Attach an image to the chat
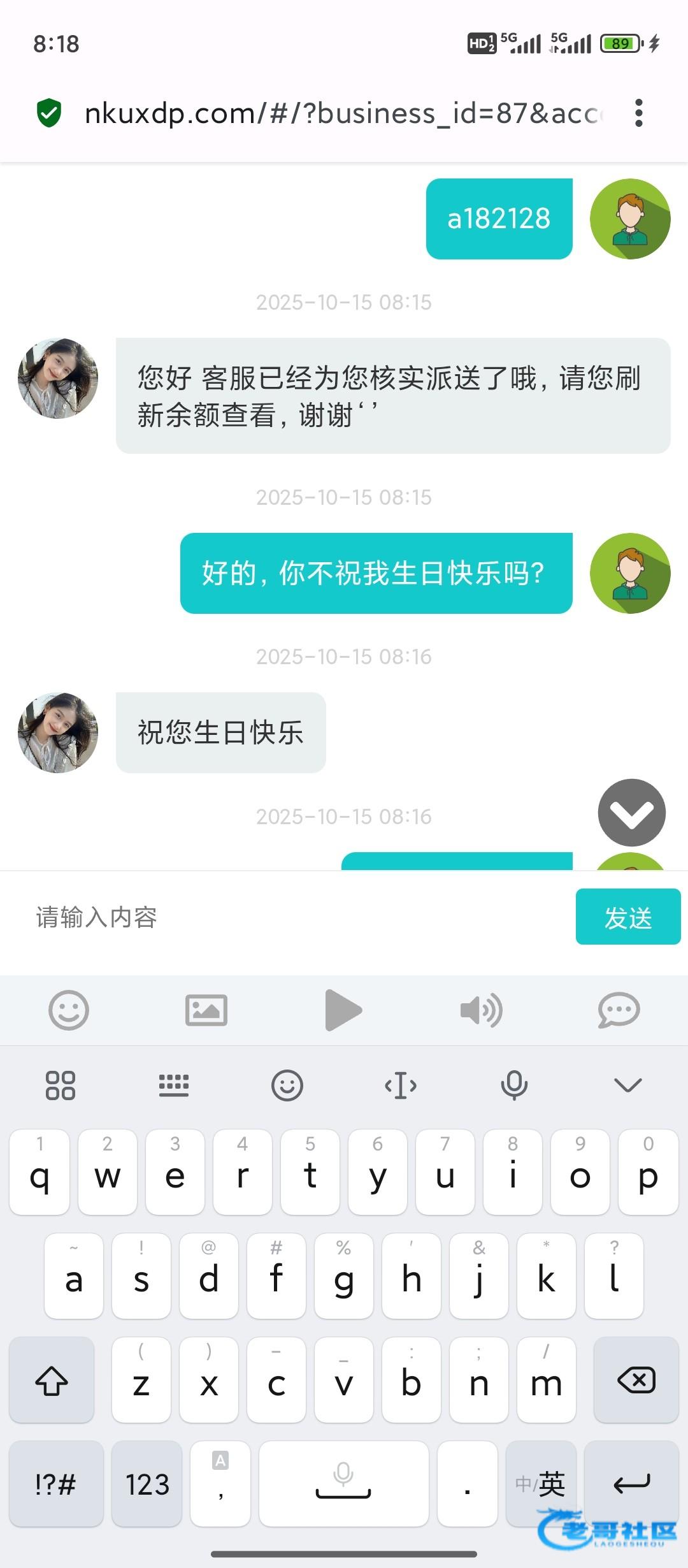The image size is (688, 1568). point(206,1010)
